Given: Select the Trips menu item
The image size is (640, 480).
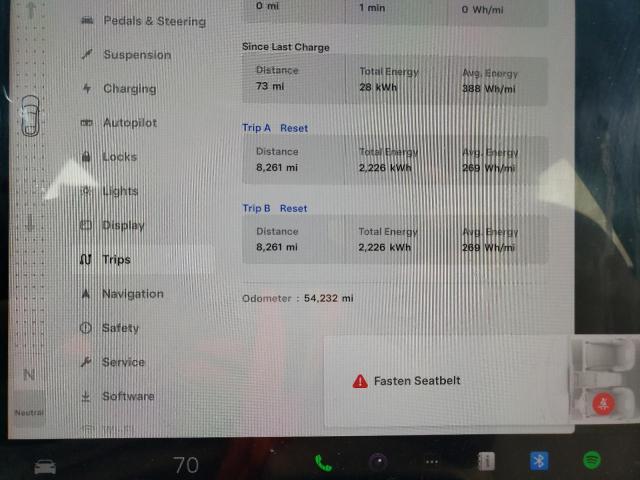Looking at the screenshot, I should pyautogui.click(x=116, y=259).
